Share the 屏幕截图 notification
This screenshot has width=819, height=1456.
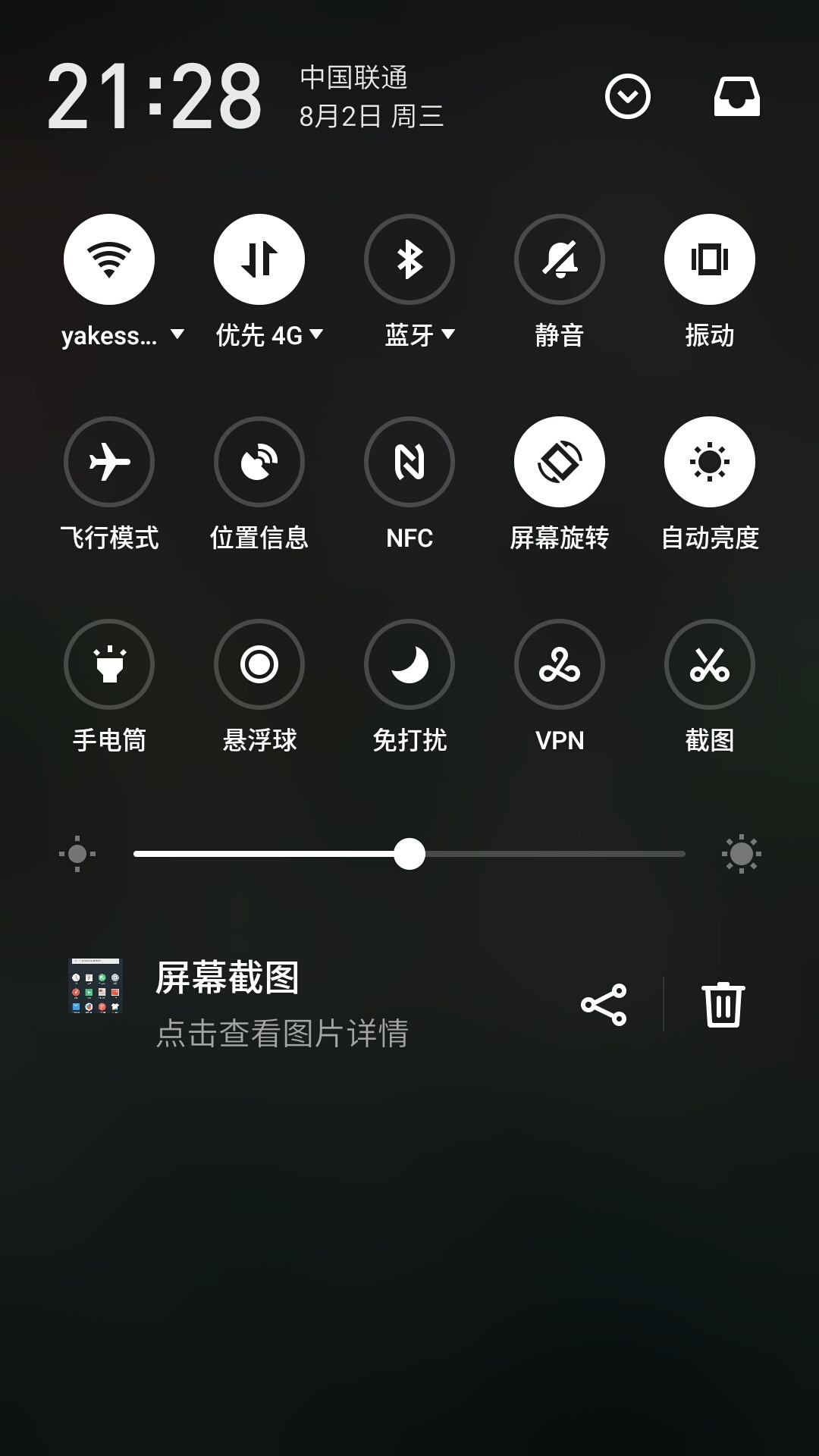(x=604, y=1003)
